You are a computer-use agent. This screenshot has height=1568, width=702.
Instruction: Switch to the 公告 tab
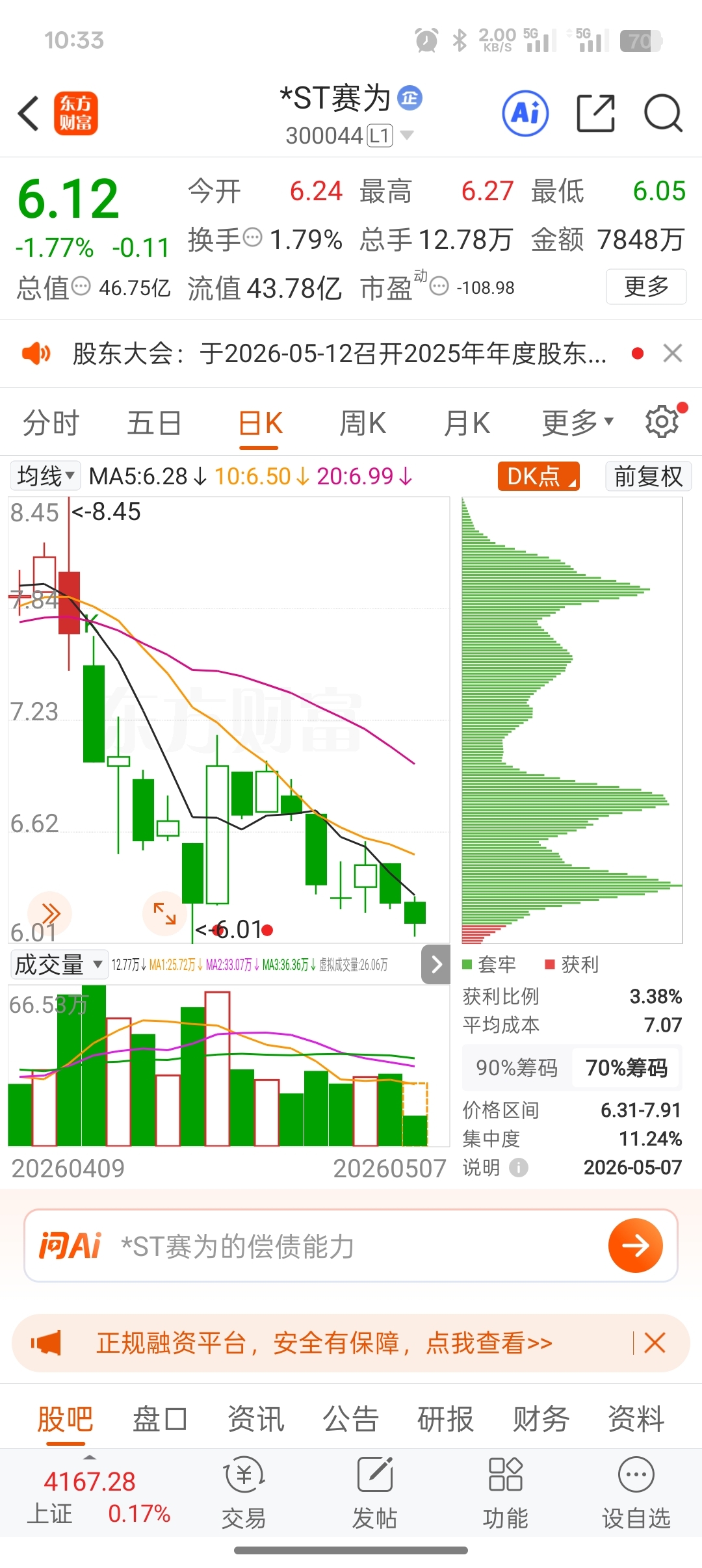pos(351,1418)
